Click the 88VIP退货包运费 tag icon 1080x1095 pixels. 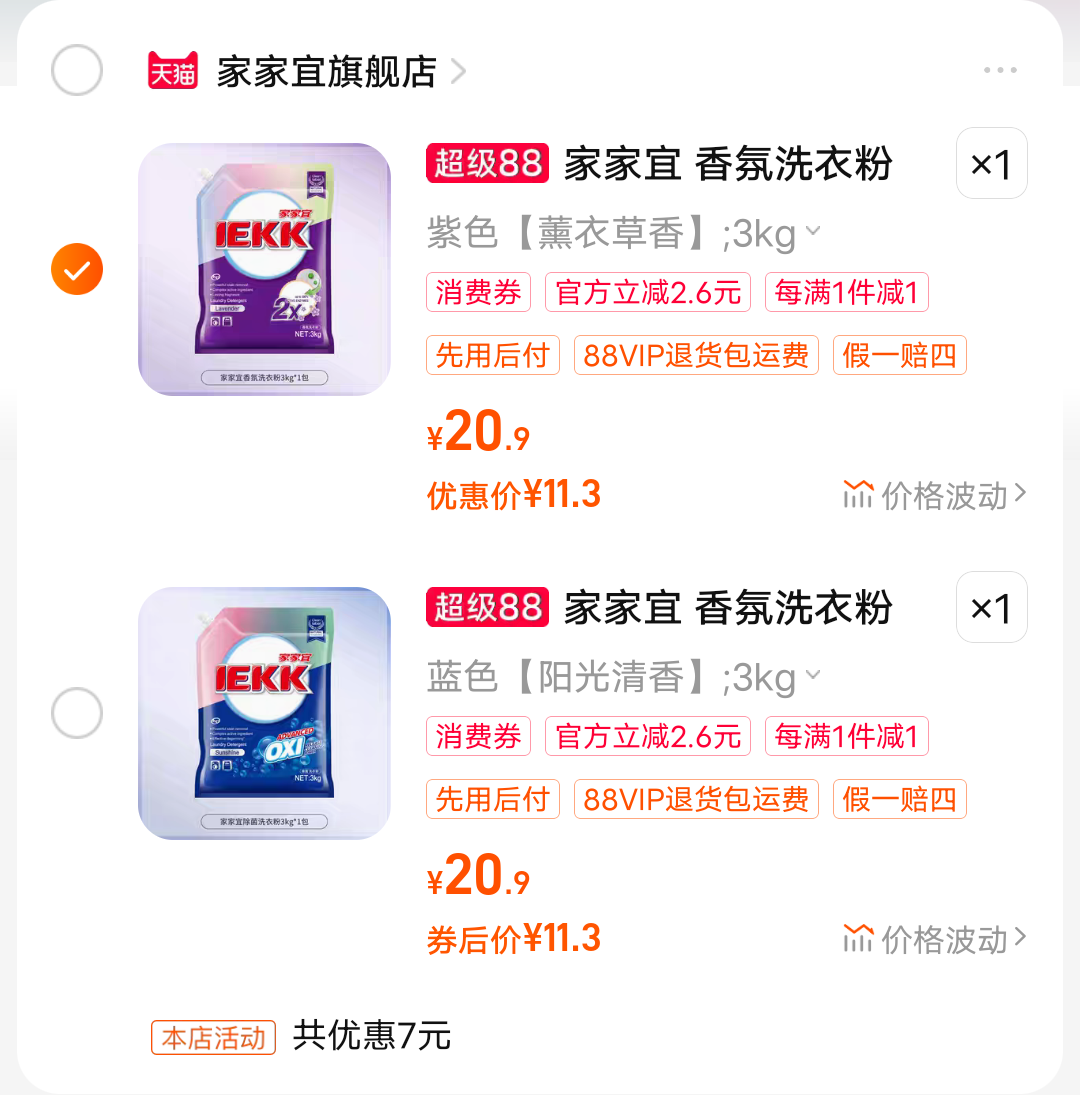pos(695,354)
